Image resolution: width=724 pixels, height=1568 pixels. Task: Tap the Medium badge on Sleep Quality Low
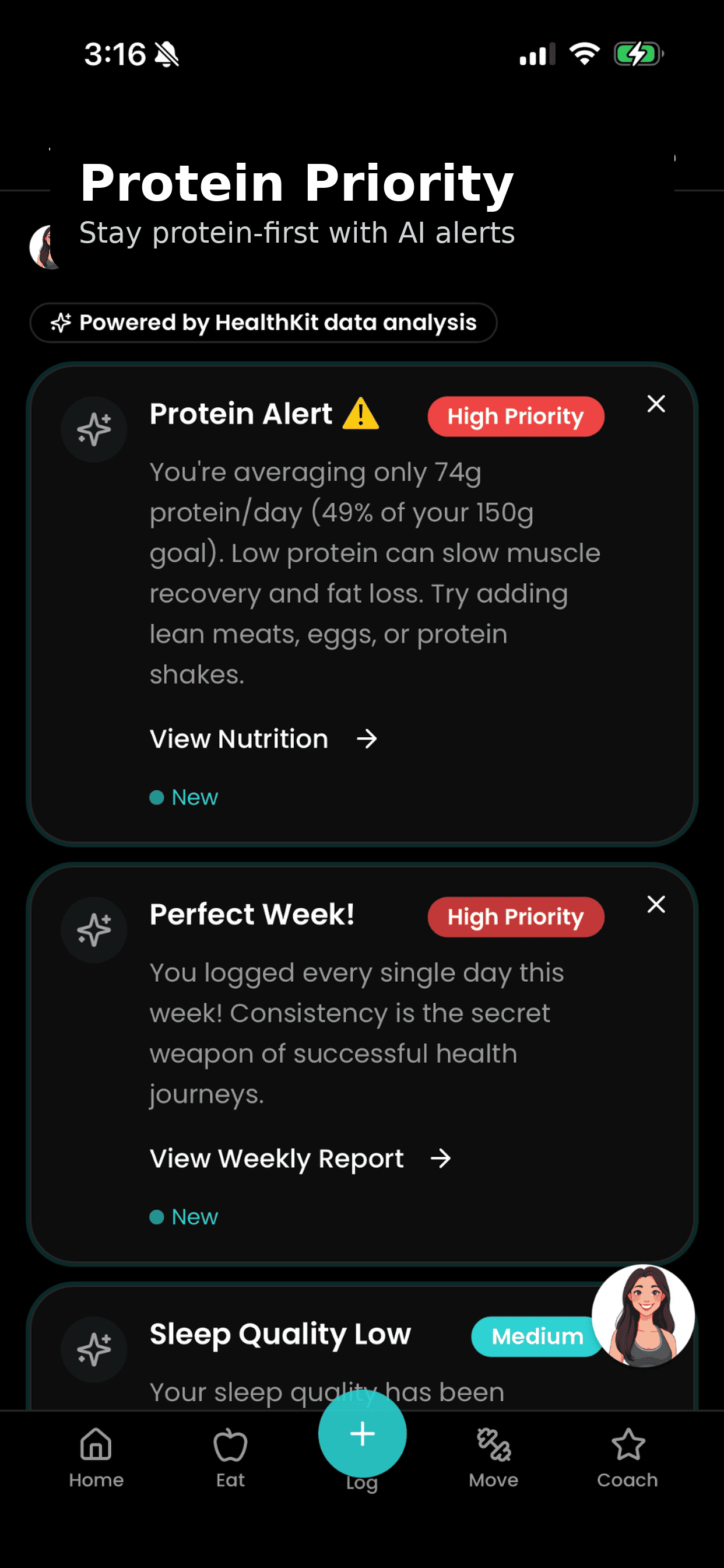[x=536, y=1336]
